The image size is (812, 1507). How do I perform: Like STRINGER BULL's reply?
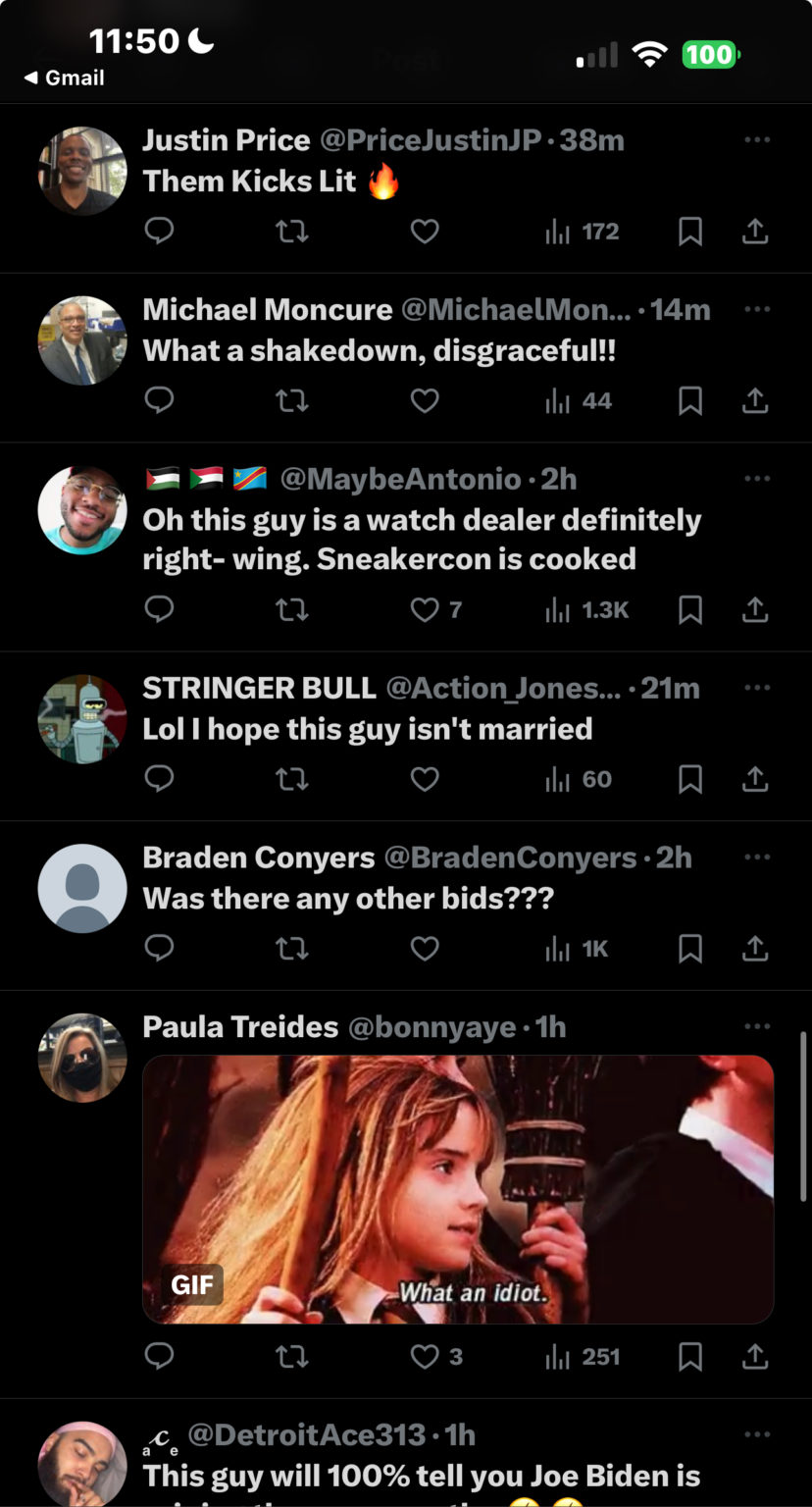(x=424, y=779)
